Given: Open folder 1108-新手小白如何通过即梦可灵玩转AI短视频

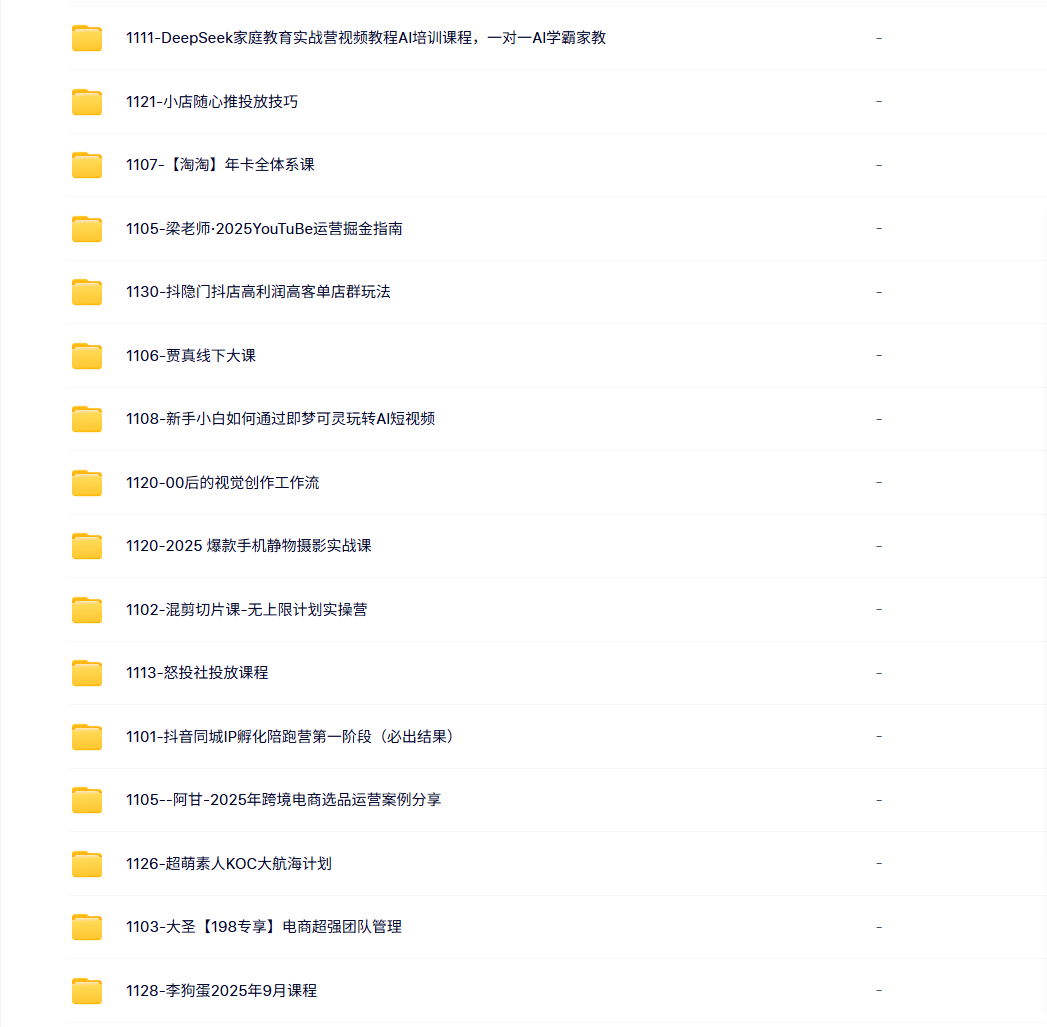Looking at the screenshot, I should click(280, 419).
